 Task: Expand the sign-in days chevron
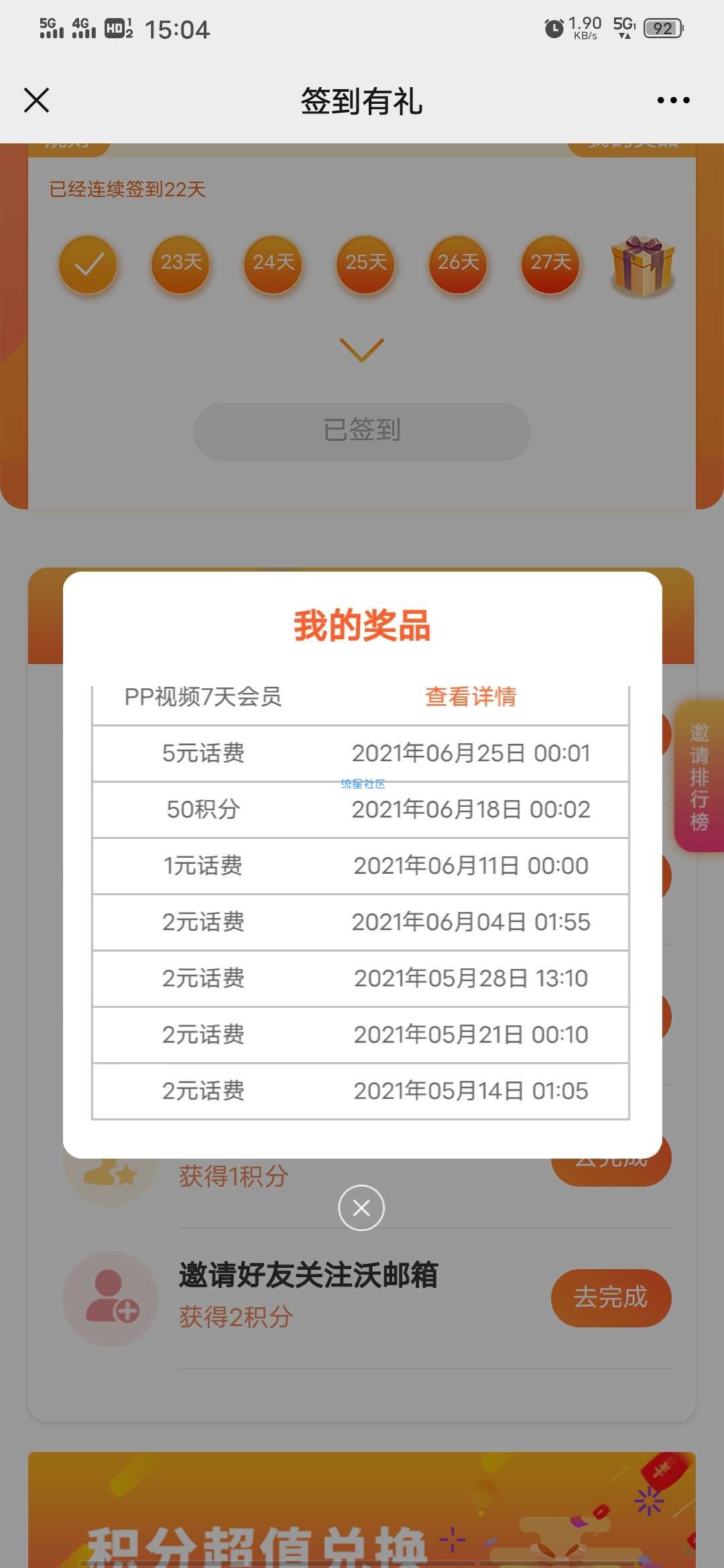(362, 350)
